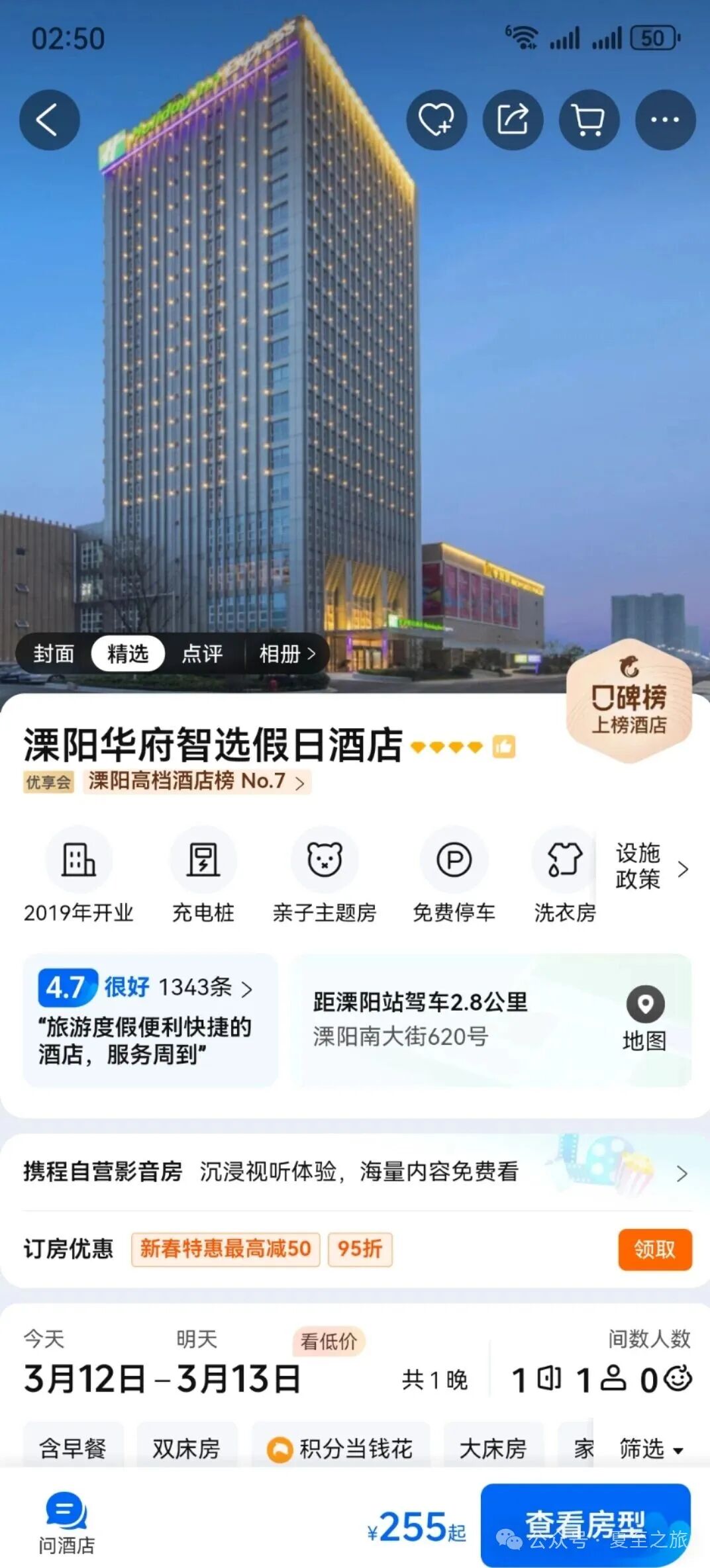Claim booking discount with 领取 button
Viewport: 710px width, 1568px height.
(654, 1249)
